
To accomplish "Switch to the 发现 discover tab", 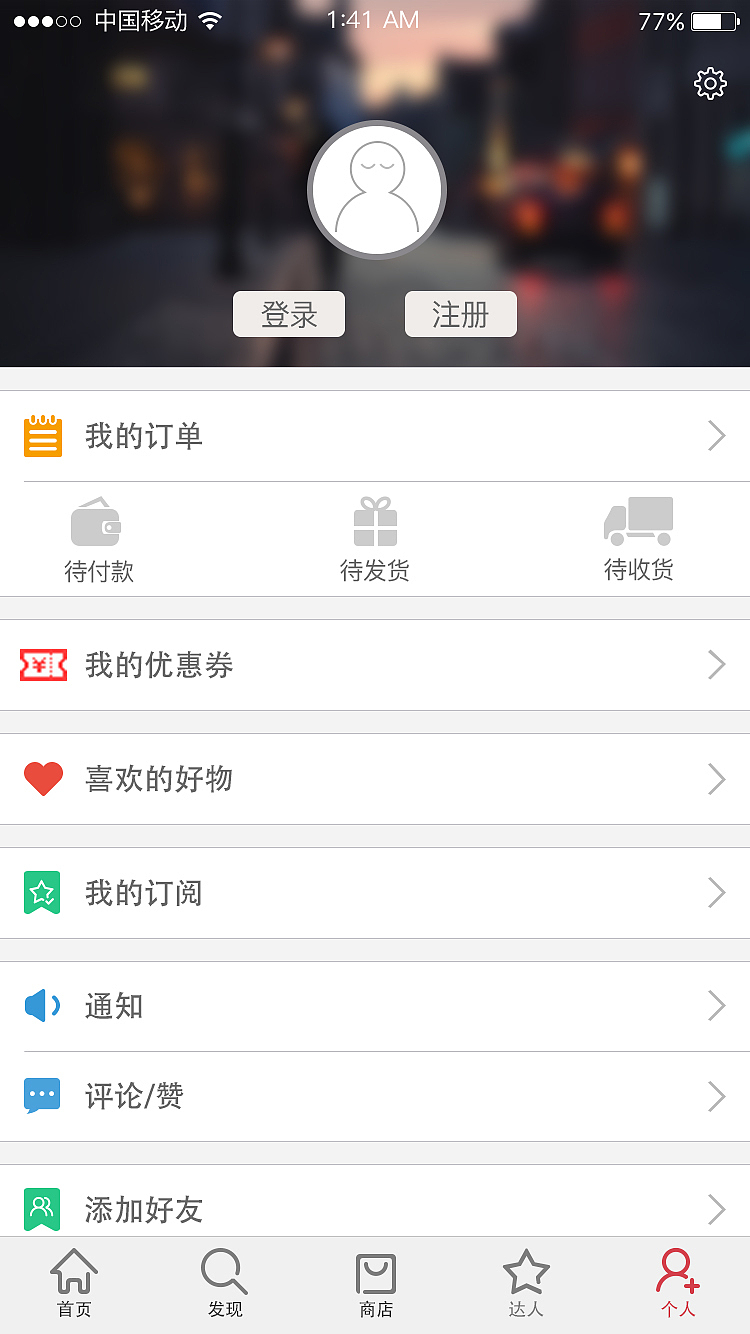I will pyautogui.click(x=224, y=1285).
